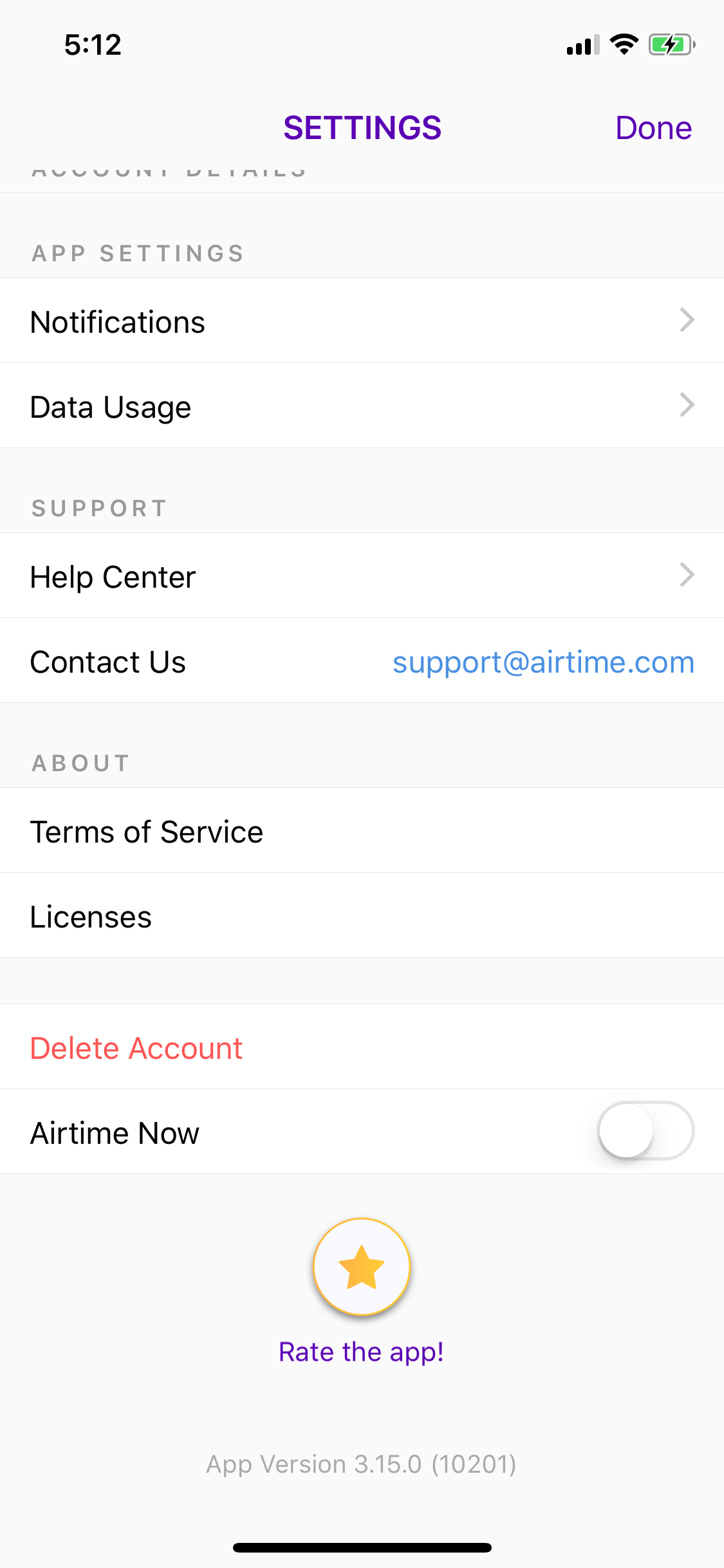Select Delete Account

coord(362,1047)
